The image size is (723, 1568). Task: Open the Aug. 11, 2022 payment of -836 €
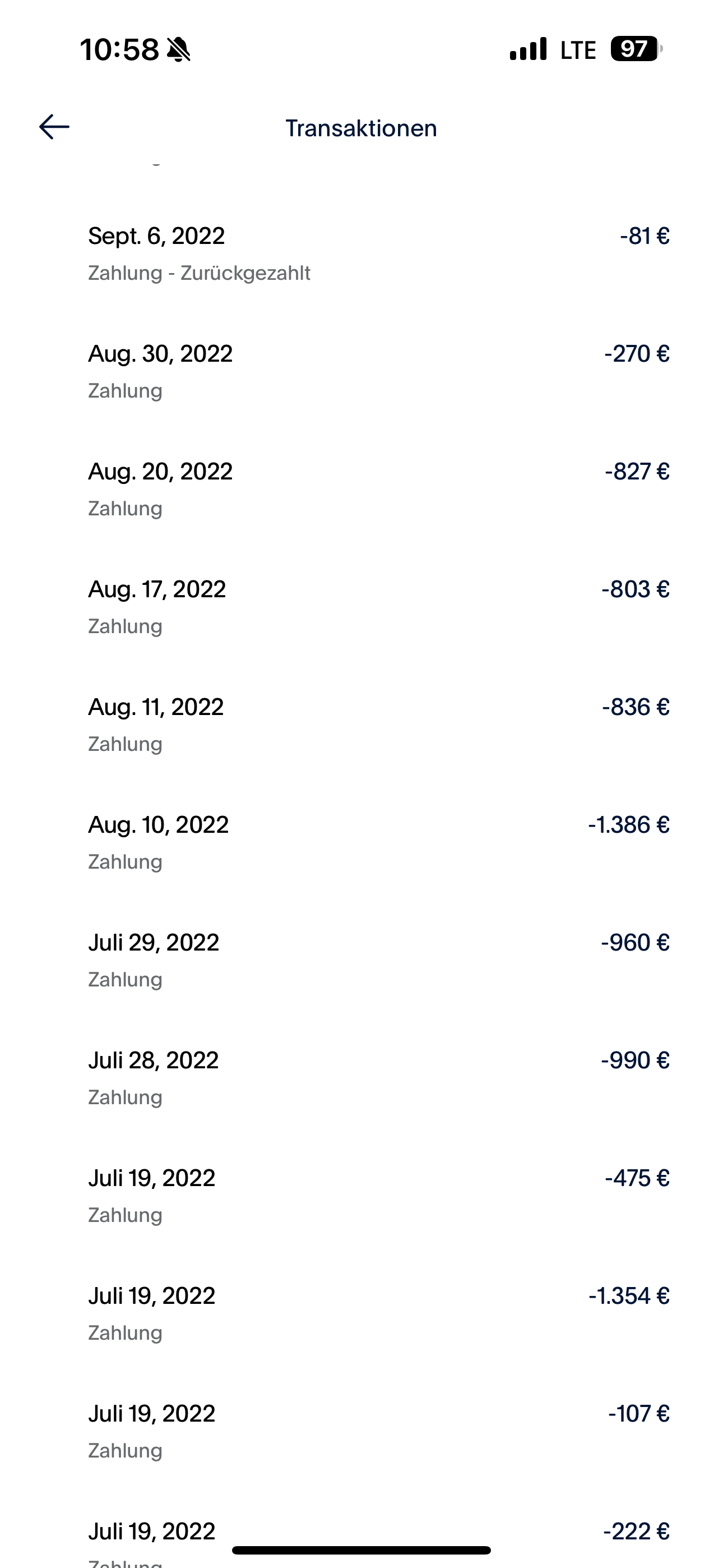point(361,725)
